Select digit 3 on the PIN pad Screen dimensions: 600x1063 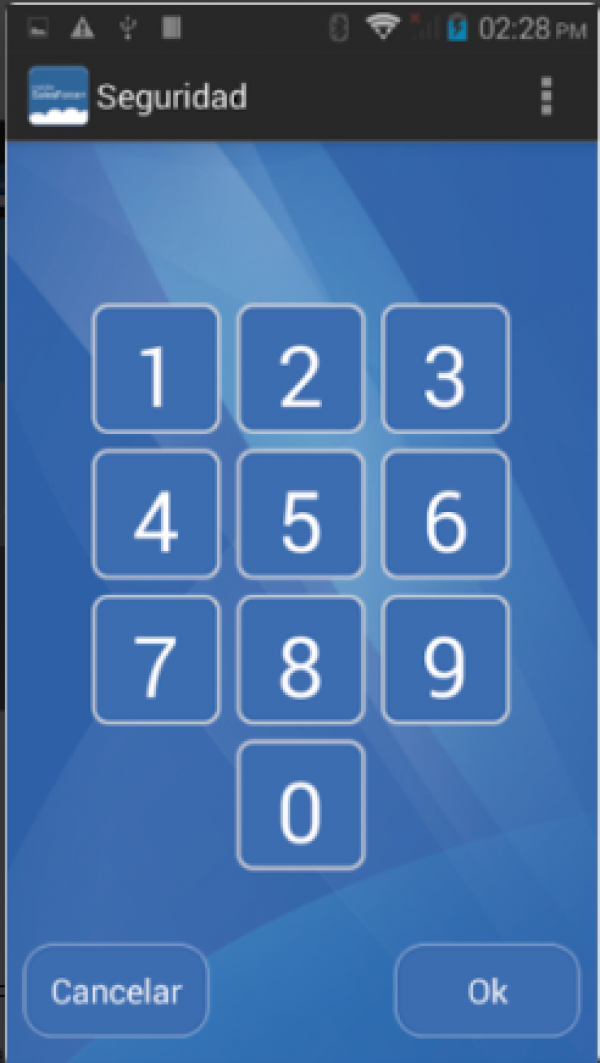(x=446, y=369)
